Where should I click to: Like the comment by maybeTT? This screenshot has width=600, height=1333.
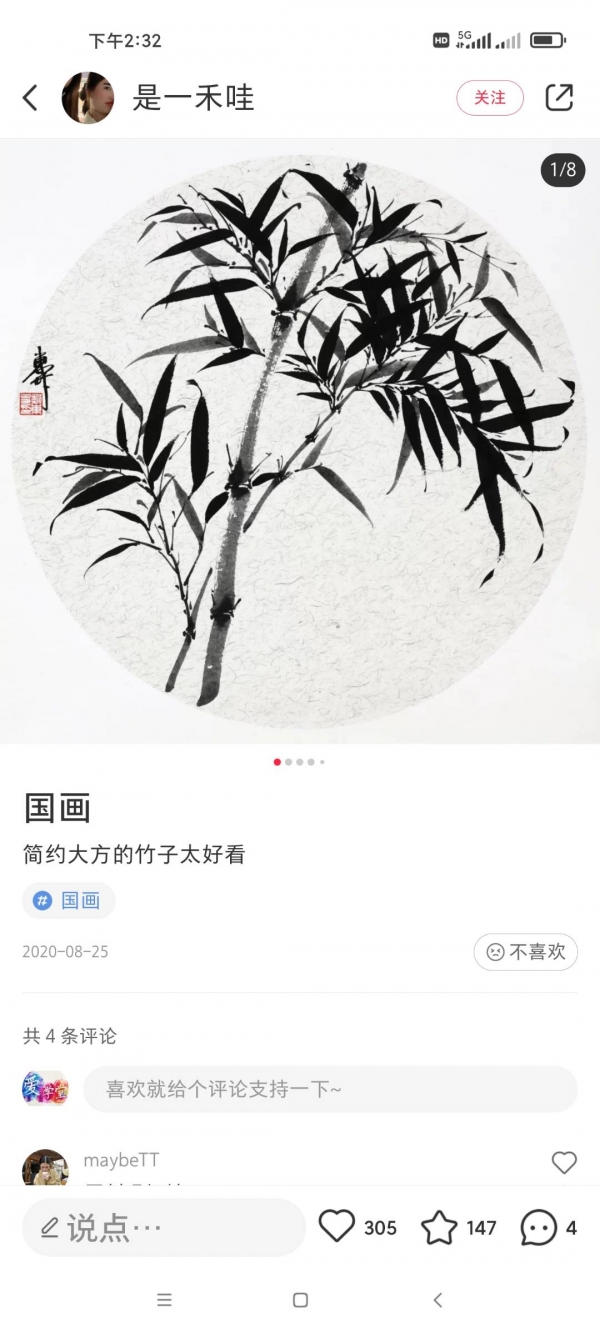[x=564, y=1162]
